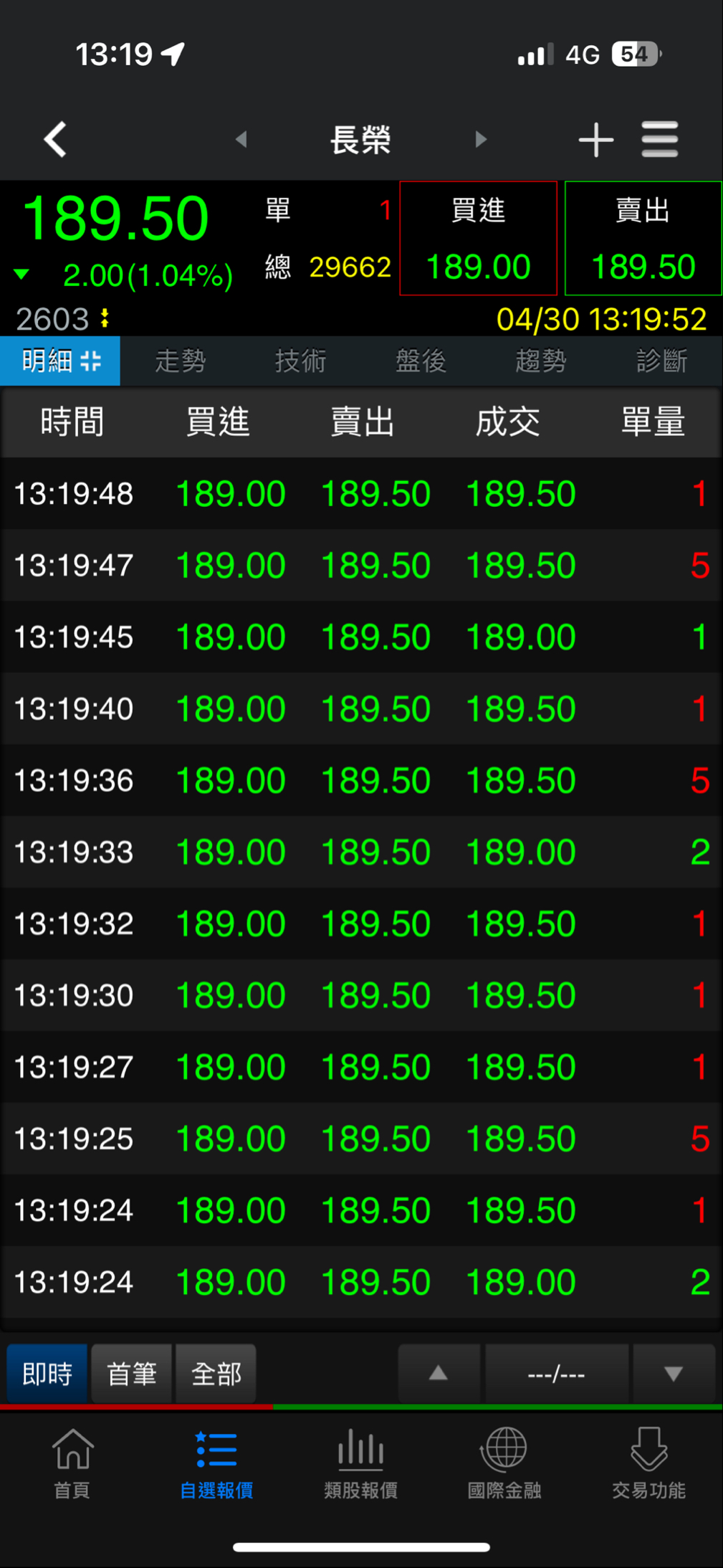Show 全部 trade records

(x=216, y=1374)
